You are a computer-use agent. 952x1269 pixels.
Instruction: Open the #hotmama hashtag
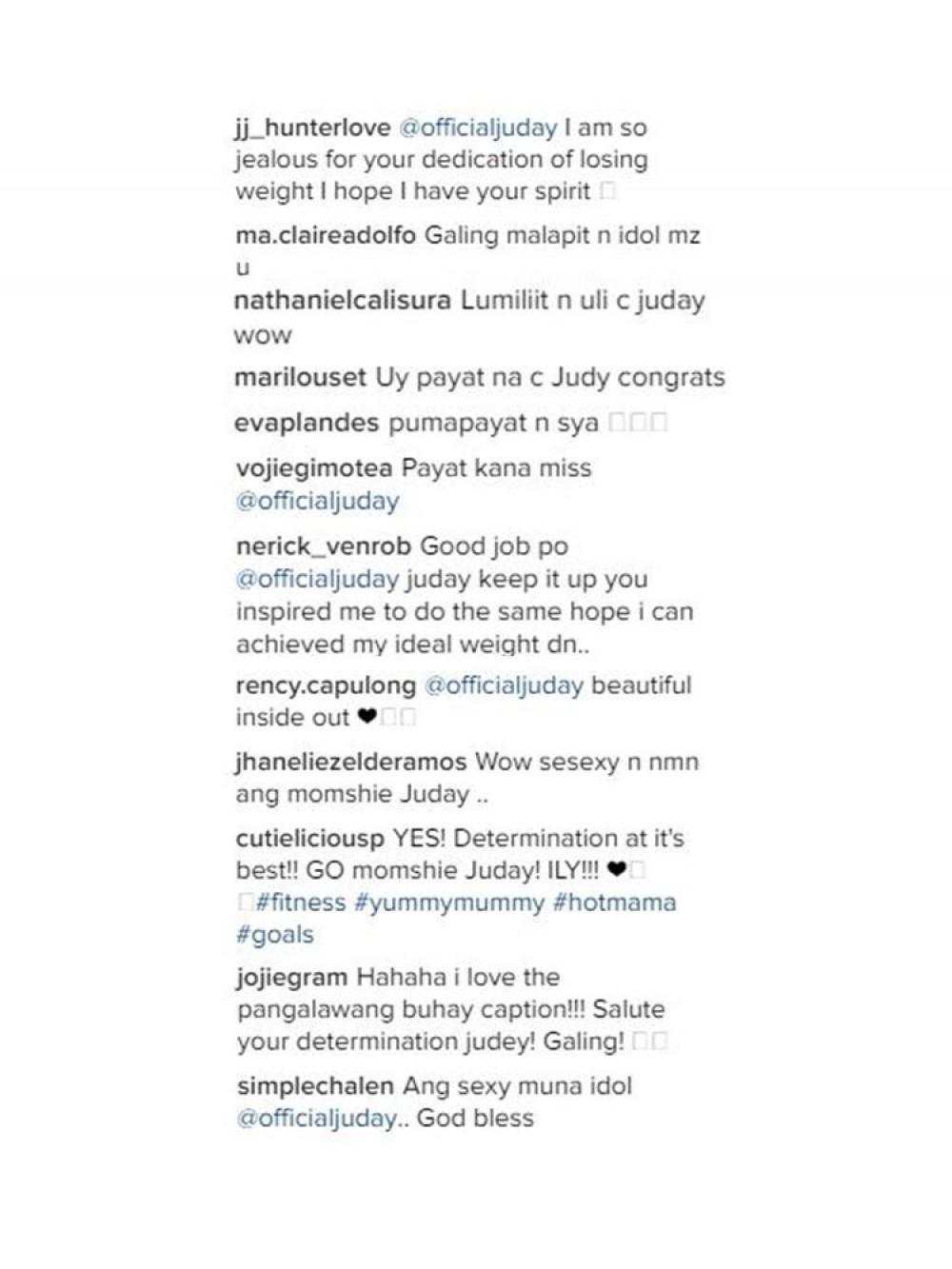[614, 902]
